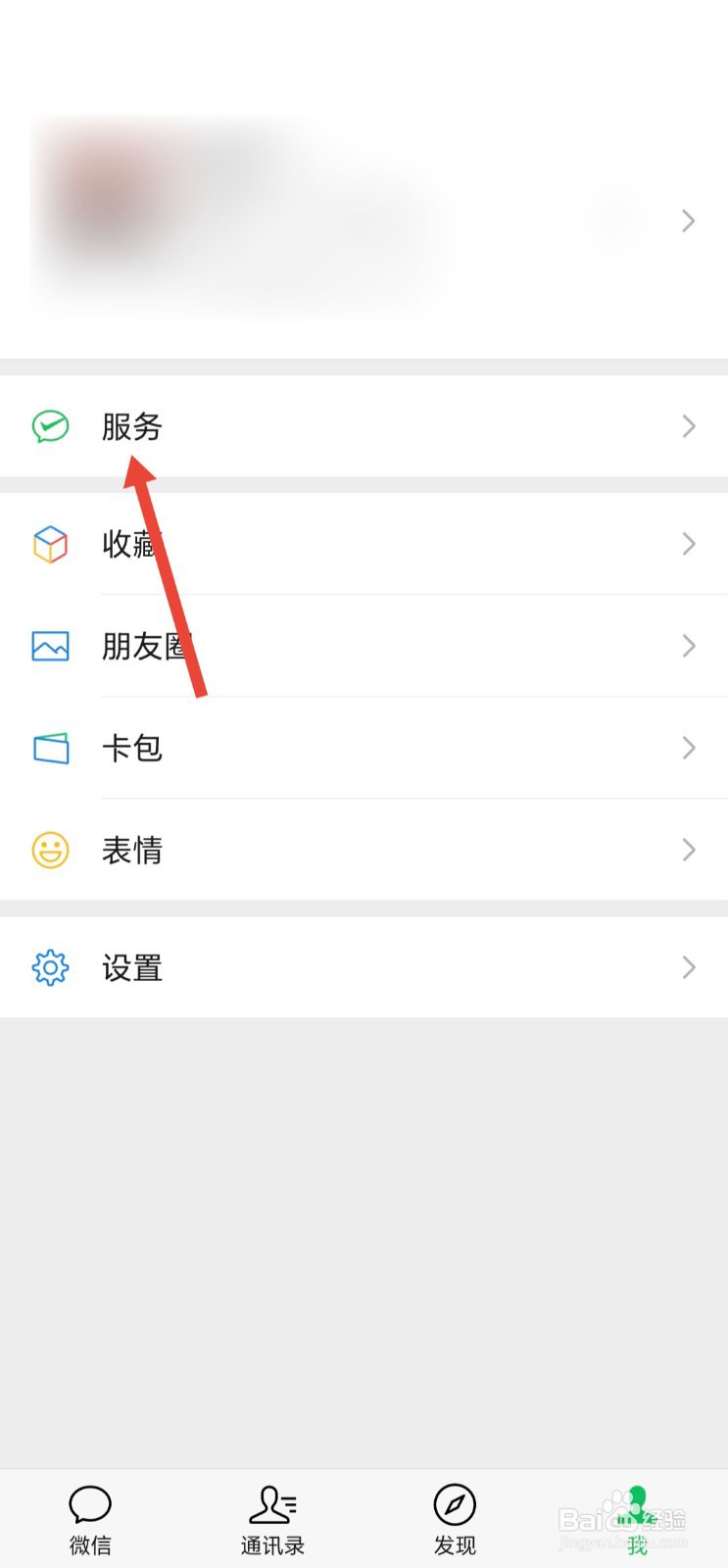Tap the 我 profile tab icon

(637, 1501)
